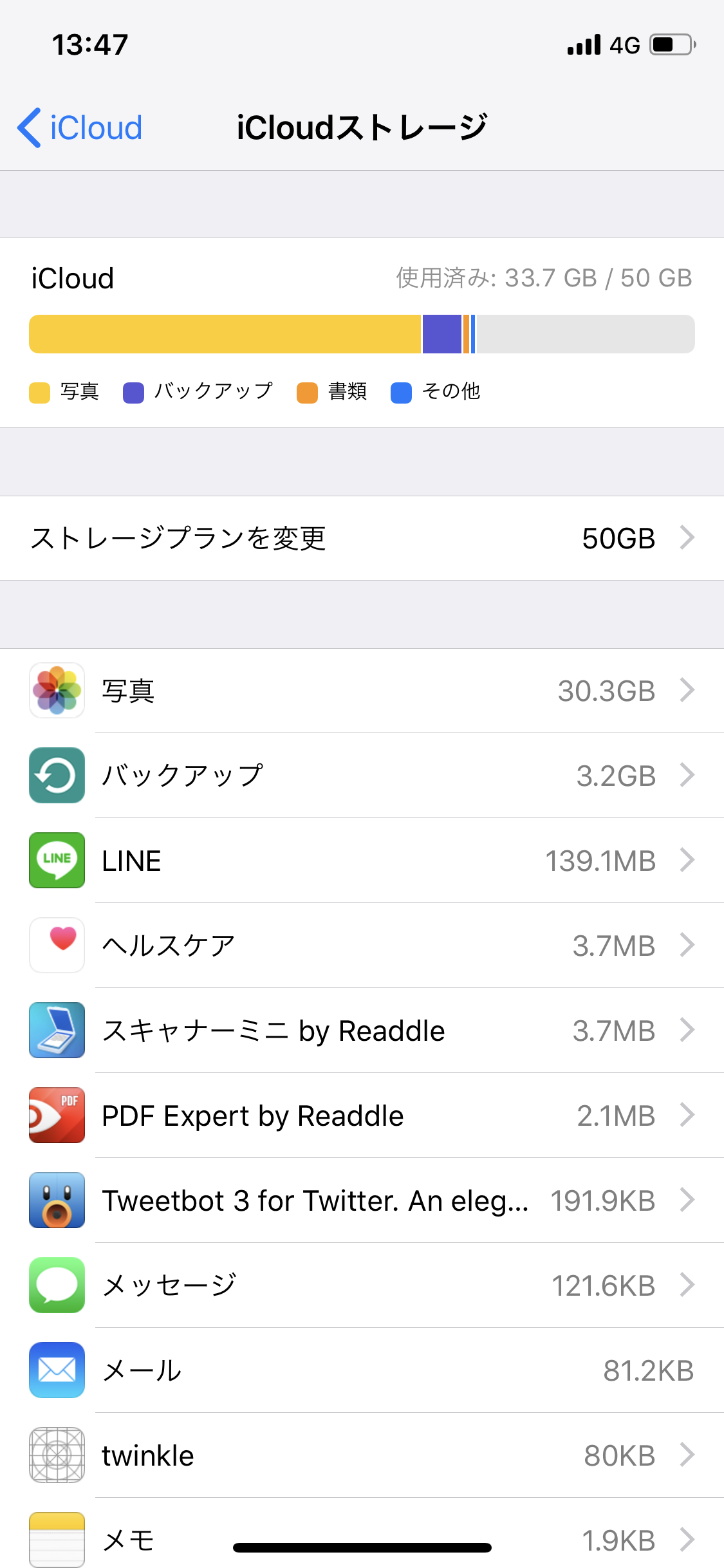The height and width of the screenshot is (1568, 724).
Task: Tap the twinkle app row
Action: click(x=362, y=1455)
